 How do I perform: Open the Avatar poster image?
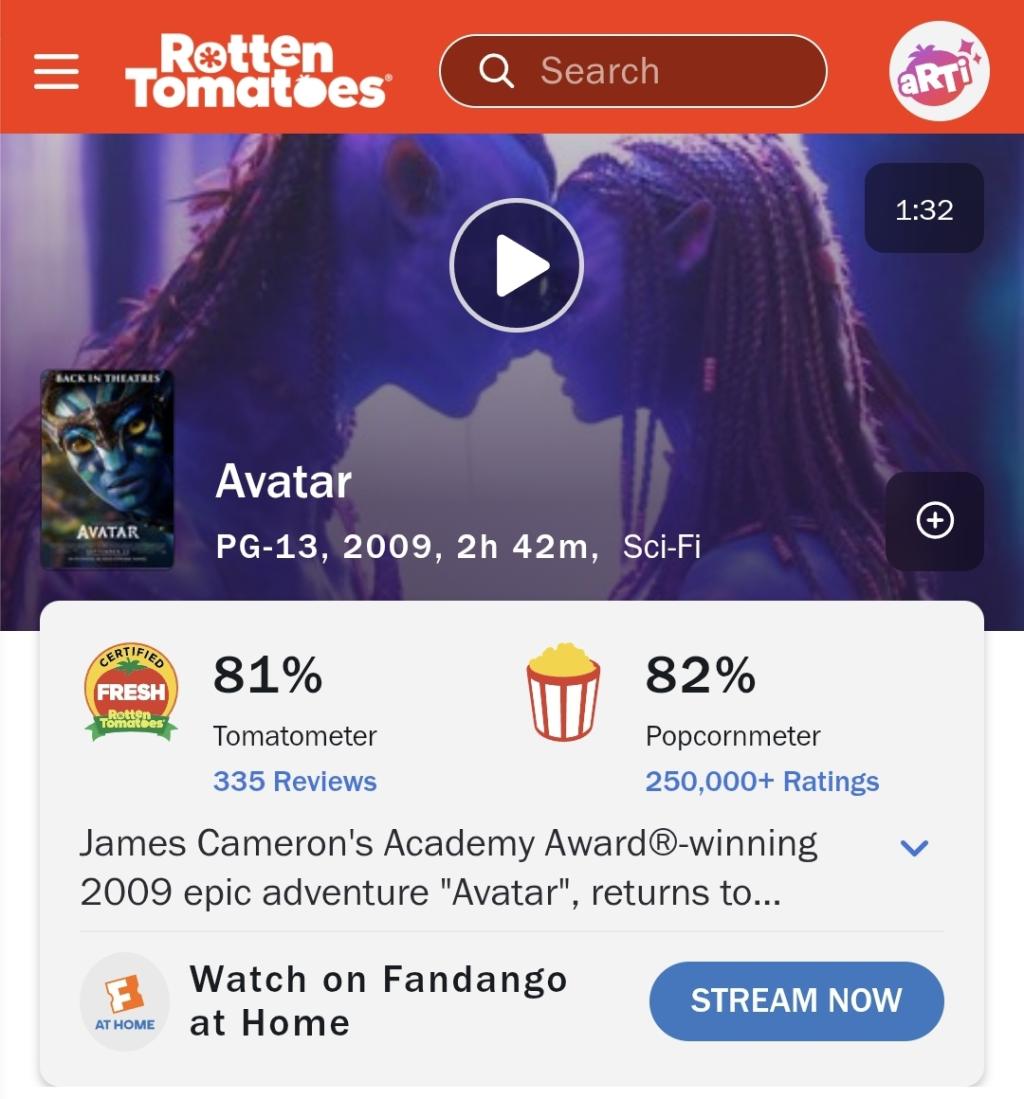107,469
